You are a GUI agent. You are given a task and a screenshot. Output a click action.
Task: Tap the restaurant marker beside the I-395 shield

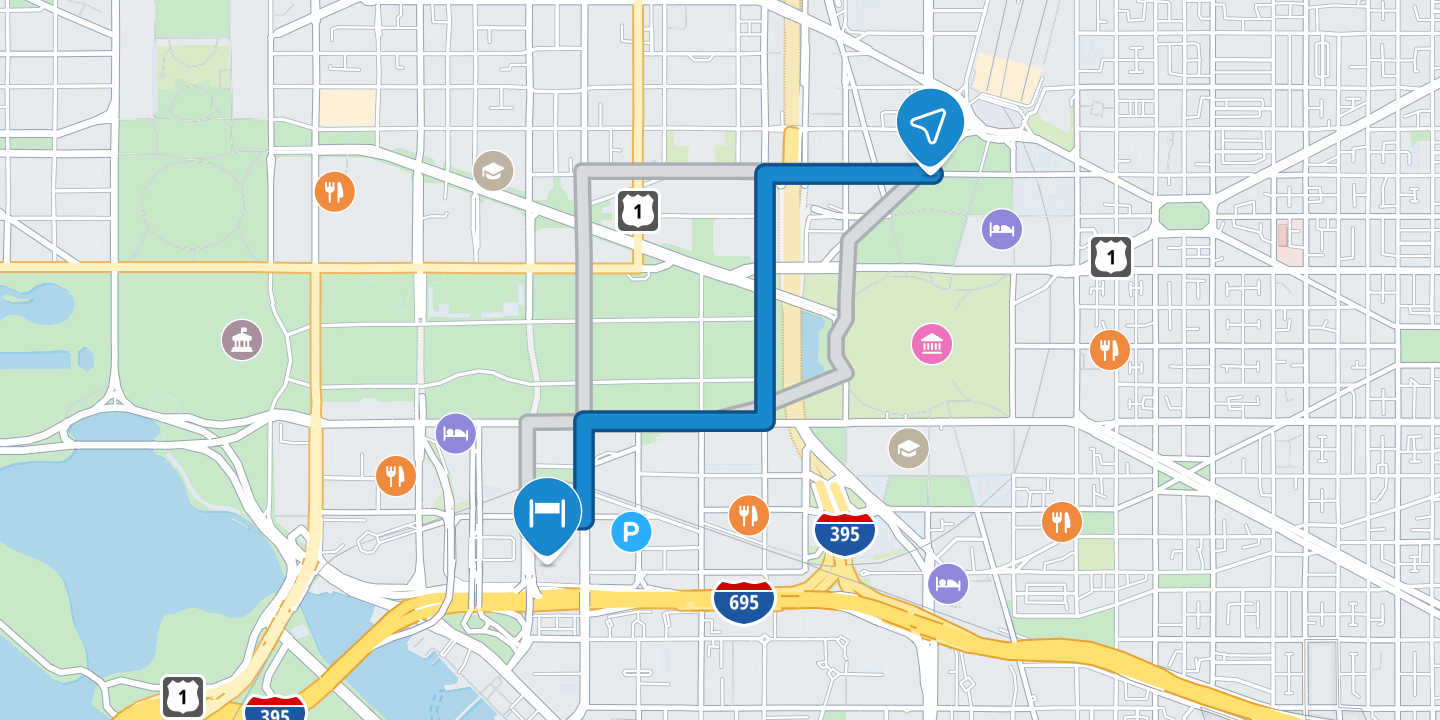click(x=748, y=515)
